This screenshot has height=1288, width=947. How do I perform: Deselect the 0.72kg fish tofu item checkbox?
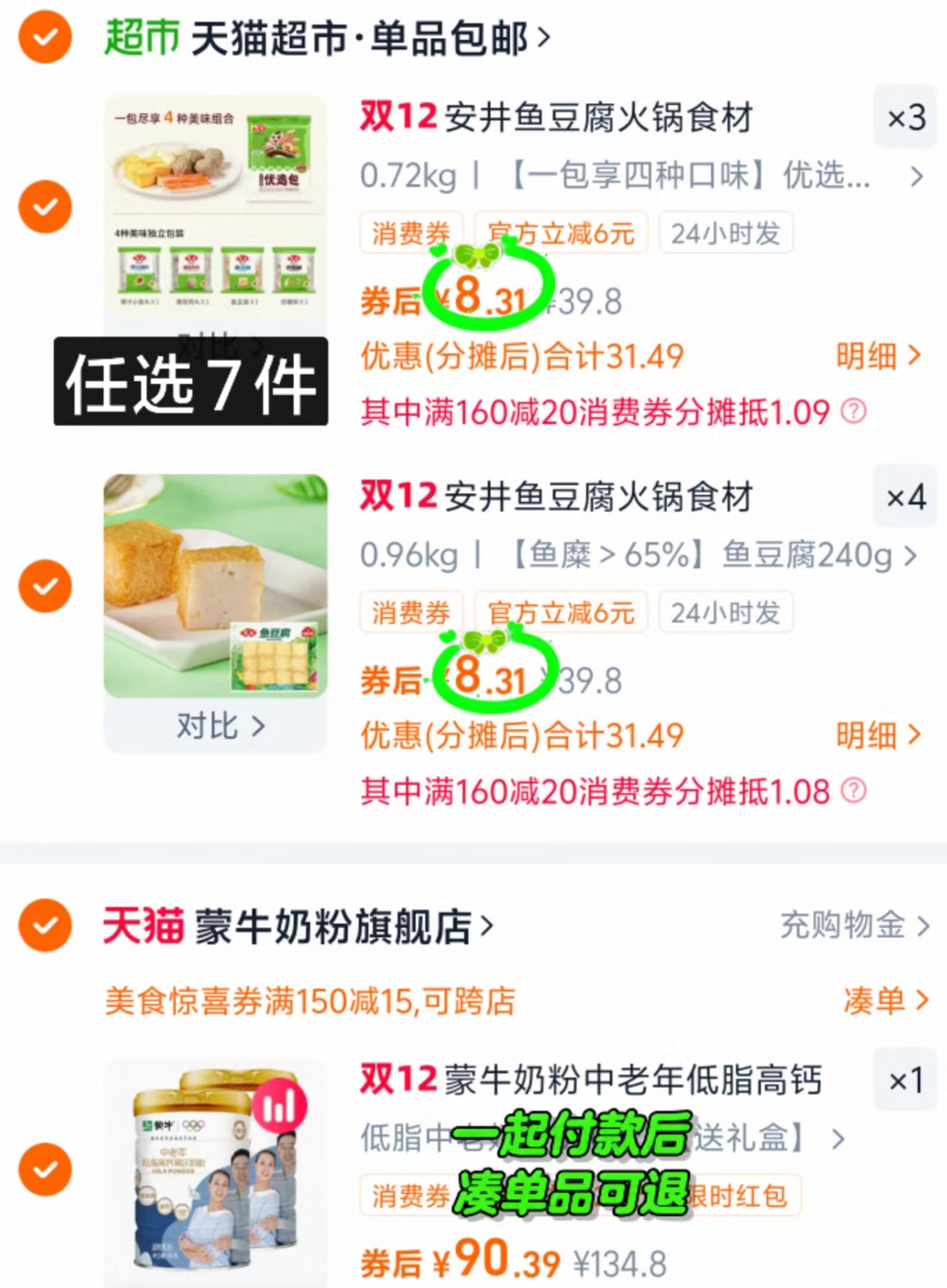44,207
